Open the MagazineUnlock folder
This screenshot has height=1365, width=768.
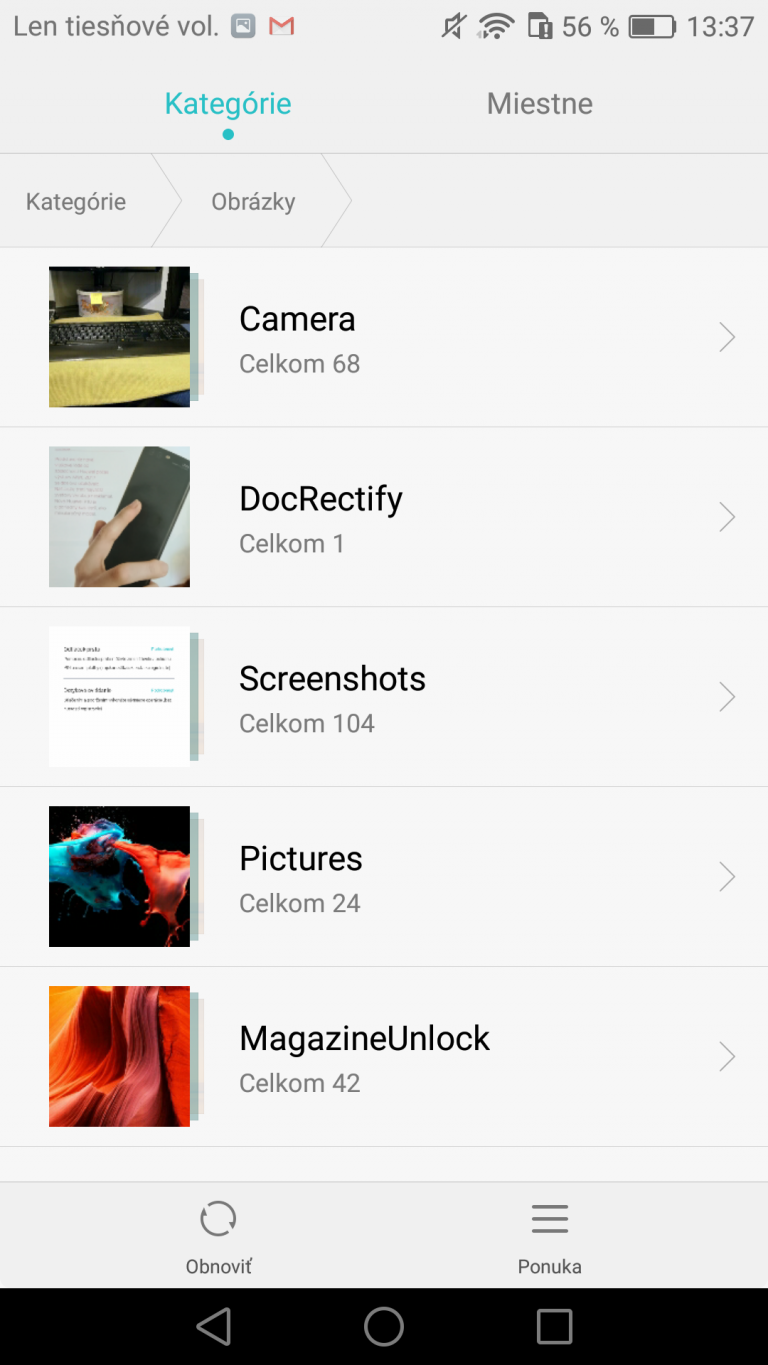coord(384,1057)
